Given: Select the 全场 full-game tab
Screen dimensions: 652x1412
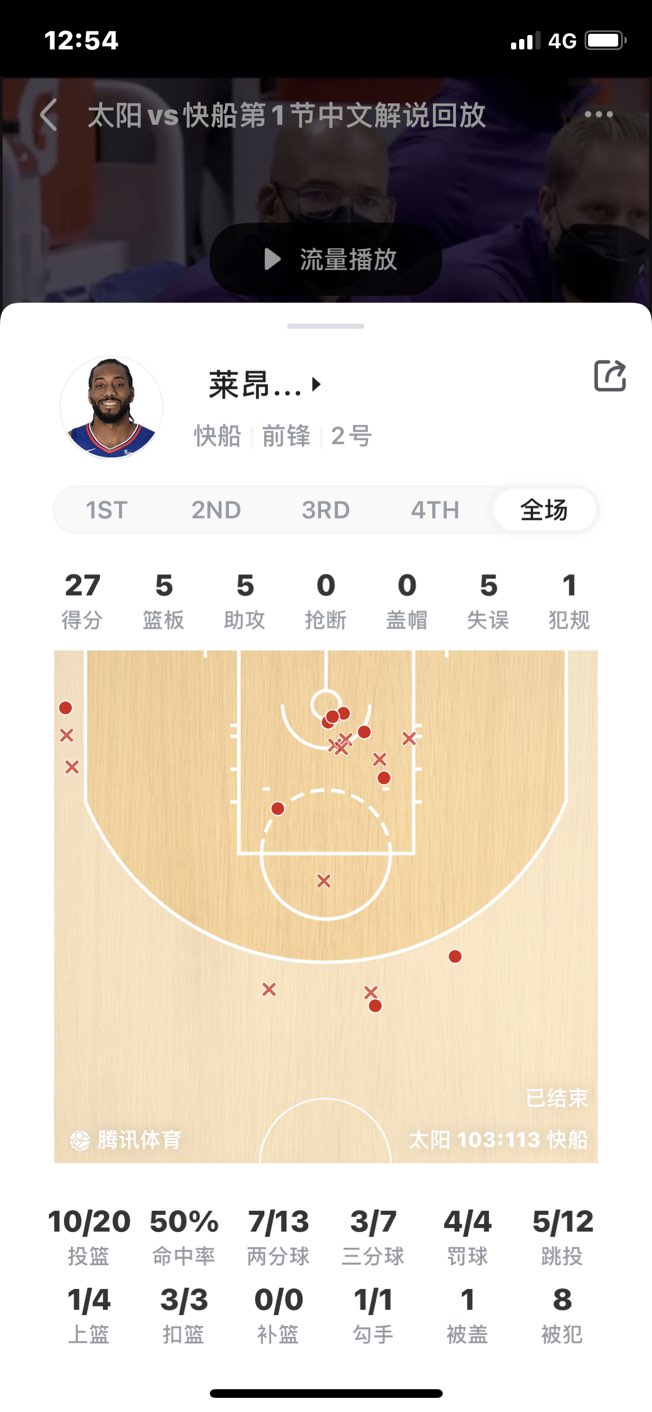Looking at the screenshot, I should (x=544, y=510).
